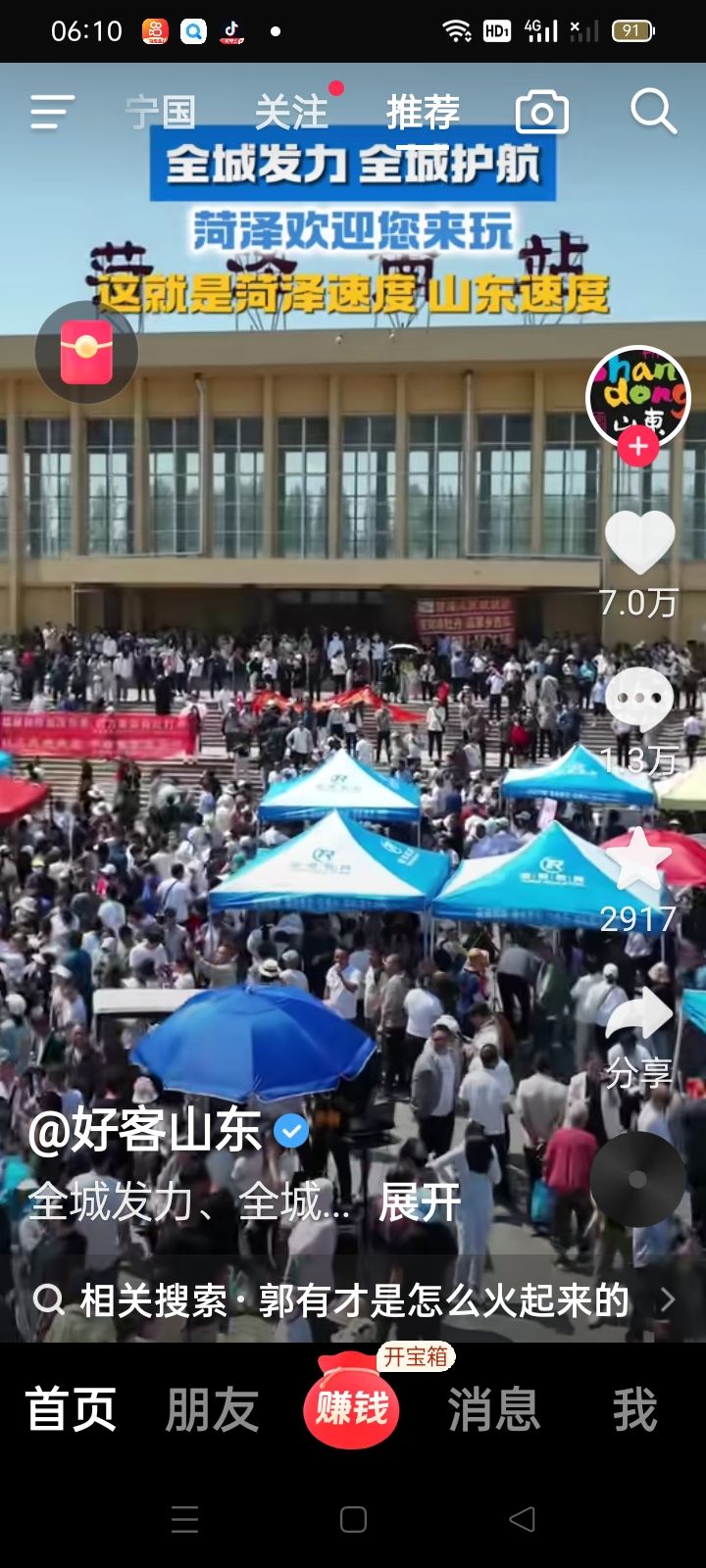
Task: Open the comments bubble
Action: coord(639,700)
